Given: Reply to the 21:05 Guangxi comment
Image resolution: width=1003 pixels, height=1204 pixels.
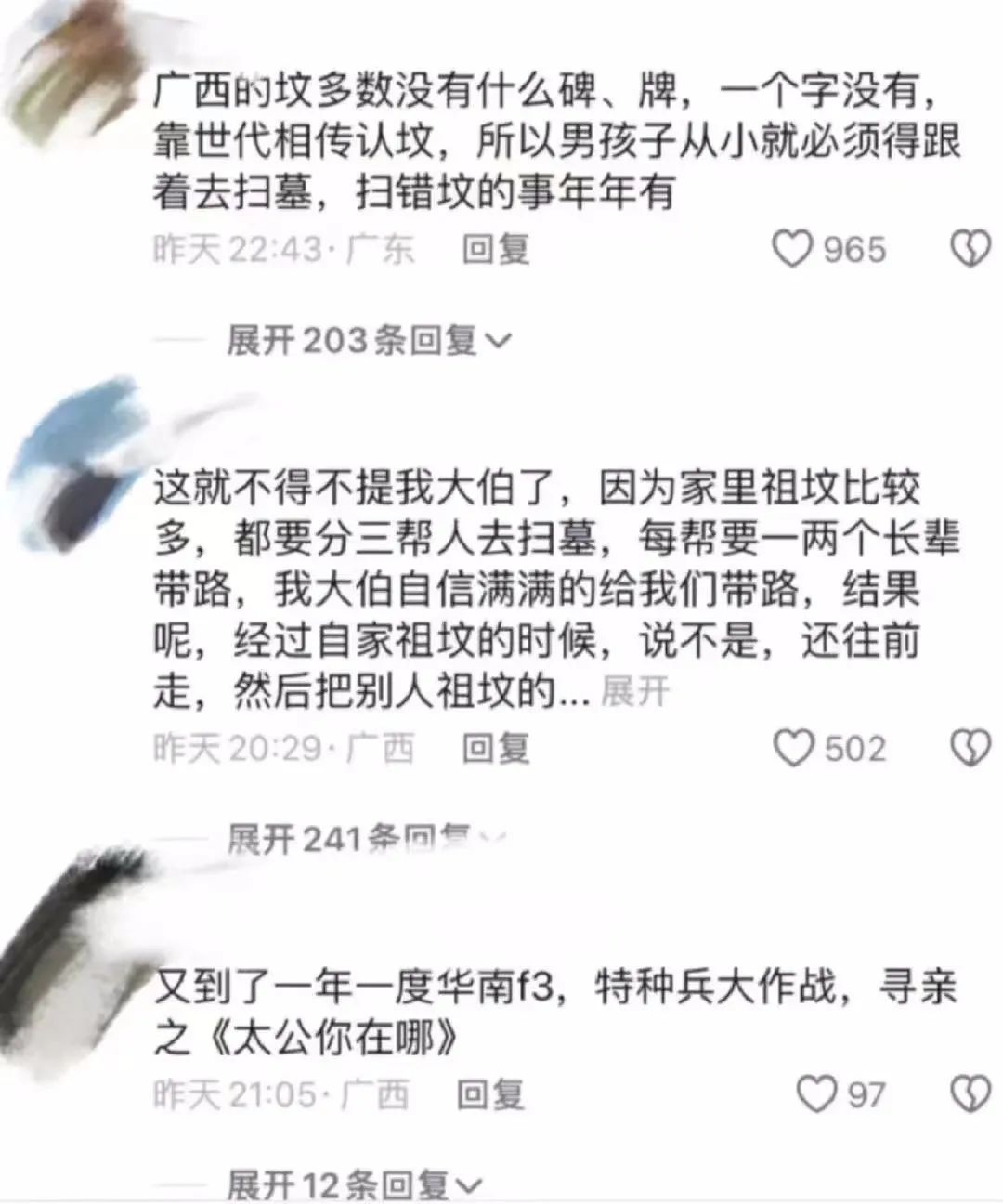Looking at the screenshot, I should pos(490,1094).
